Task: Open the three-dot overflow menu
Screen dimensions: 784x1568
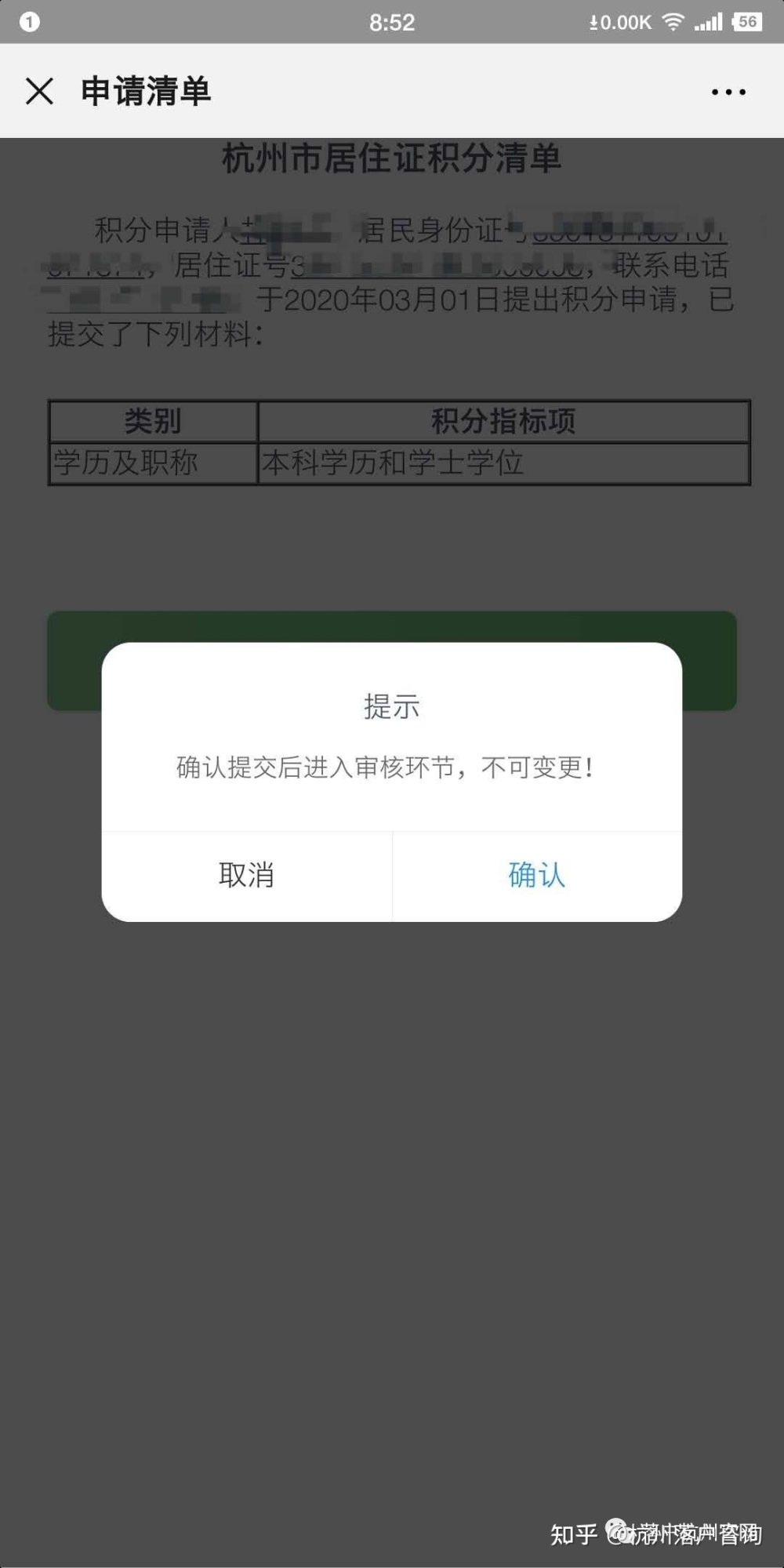Action: pos(728,92)
